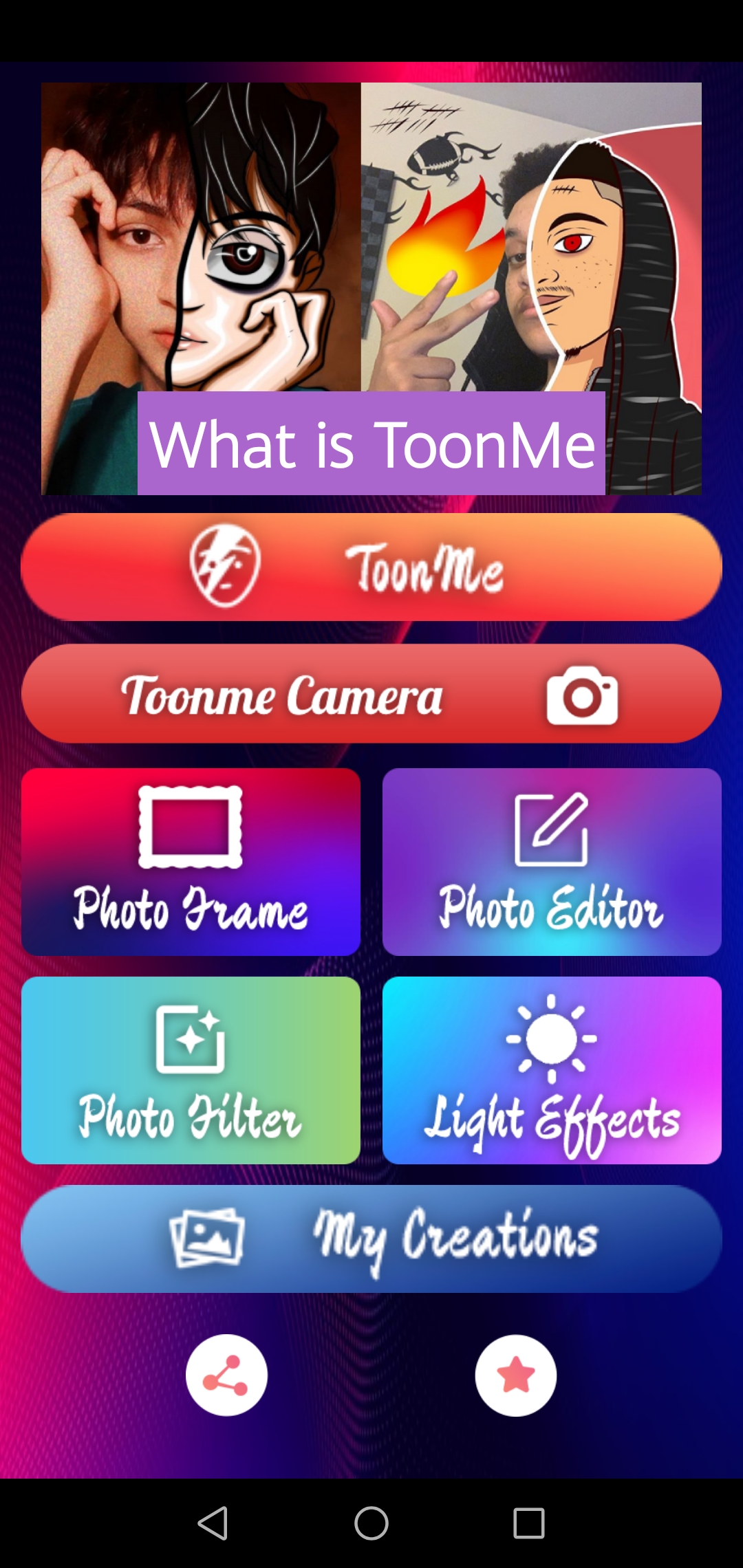Select Photo Filter

(x=191, y=1070)
